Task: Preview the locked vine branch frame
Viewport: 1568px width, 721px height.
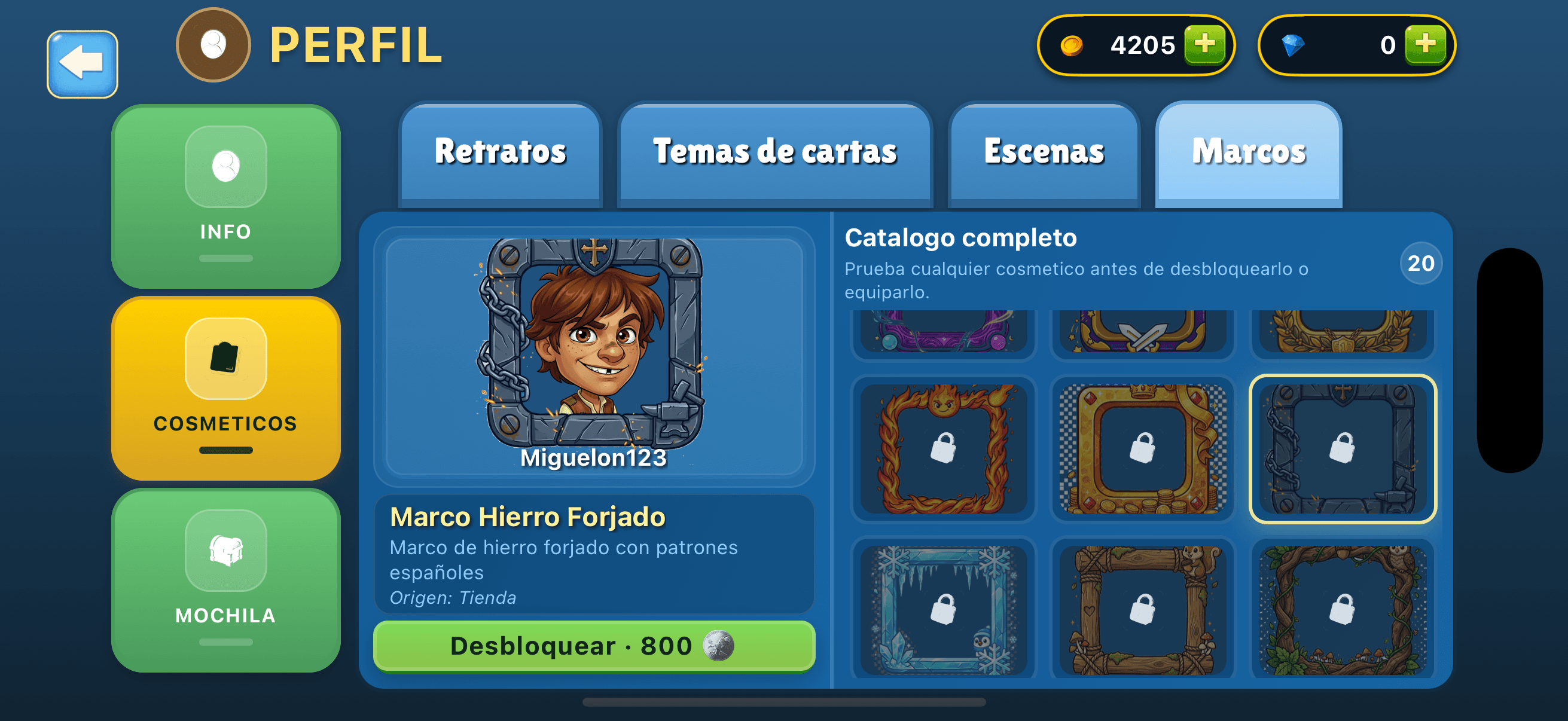Action: (1342, 609)
